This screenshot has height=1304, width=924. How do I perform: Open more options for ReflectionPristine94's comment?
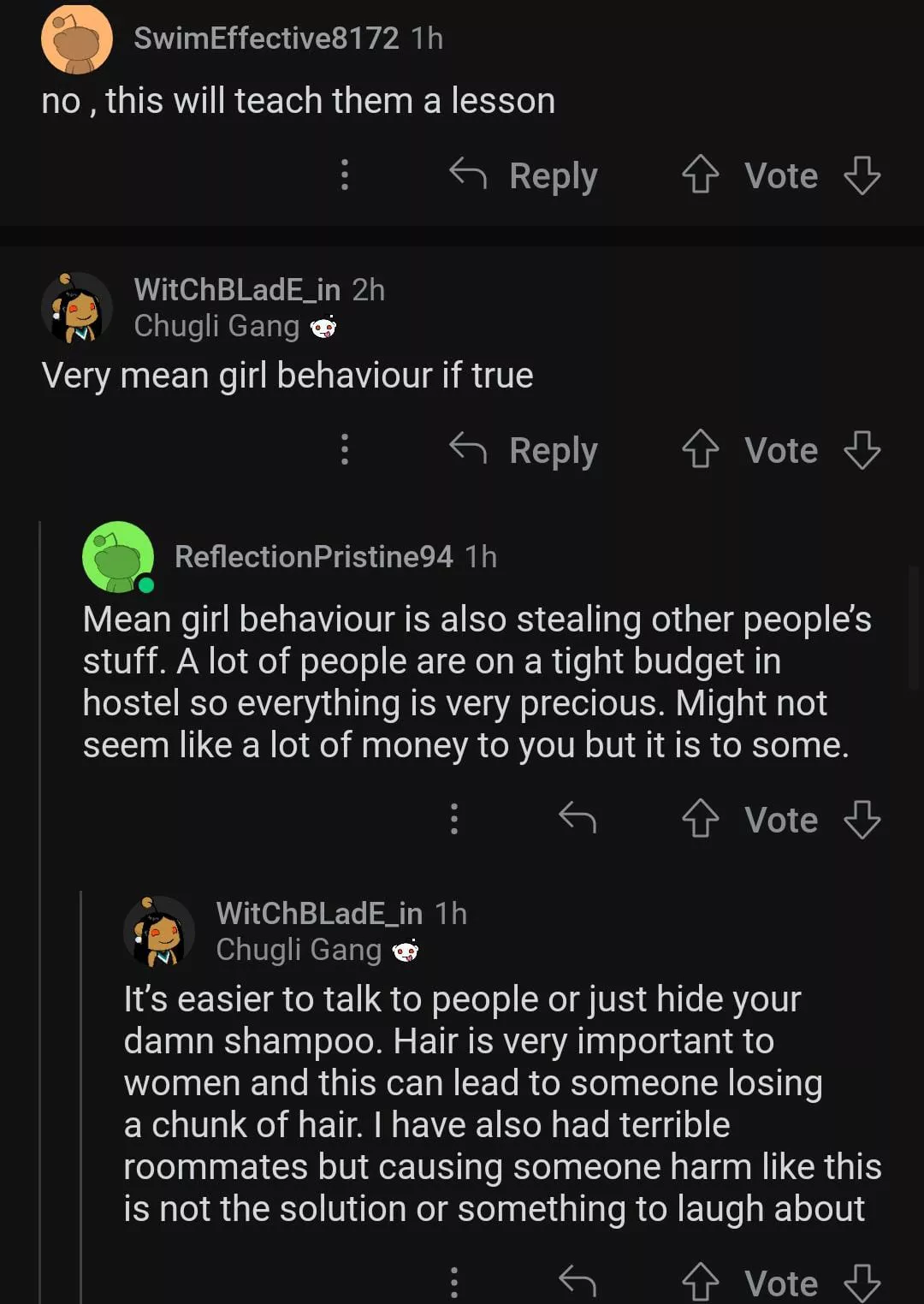[x=454, y=820]
